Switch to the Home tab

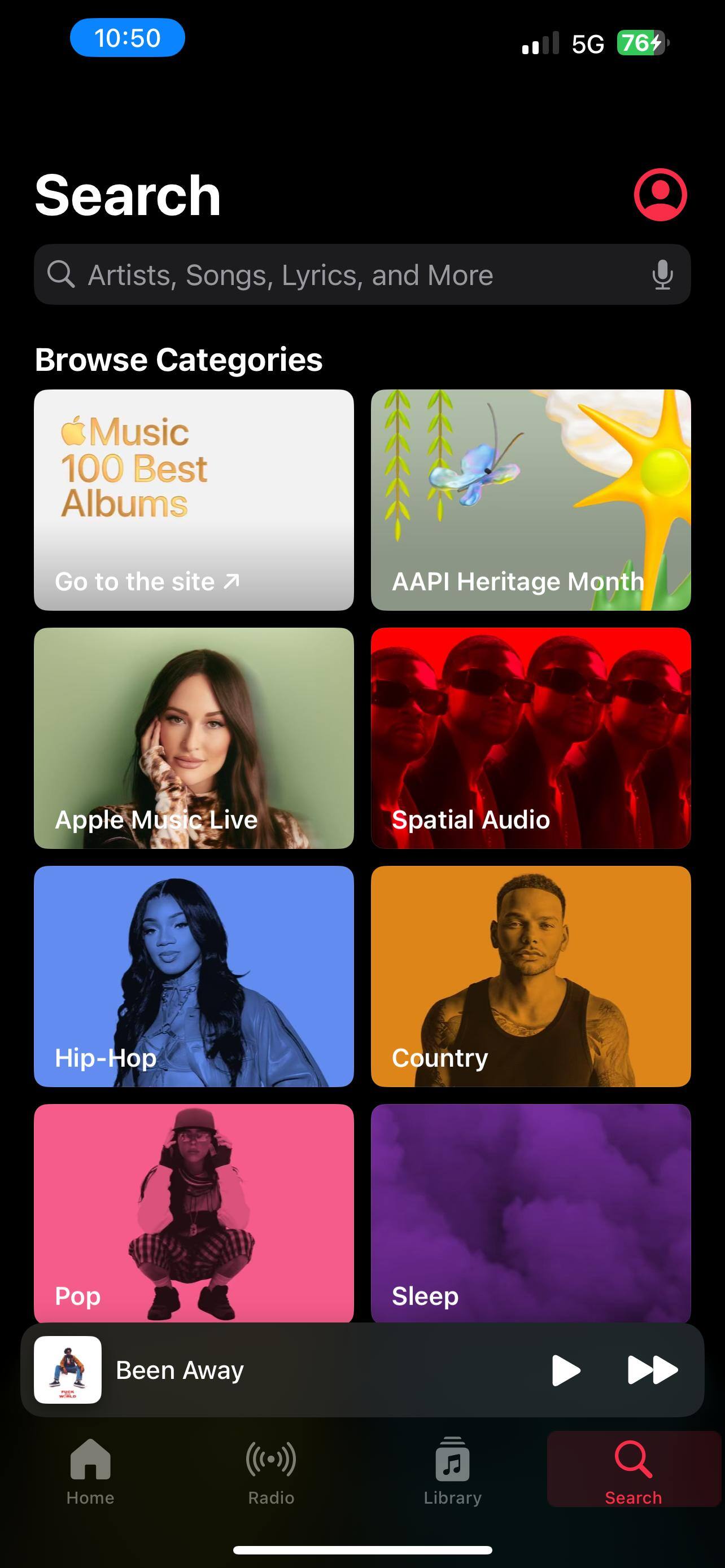point(90,1470)
